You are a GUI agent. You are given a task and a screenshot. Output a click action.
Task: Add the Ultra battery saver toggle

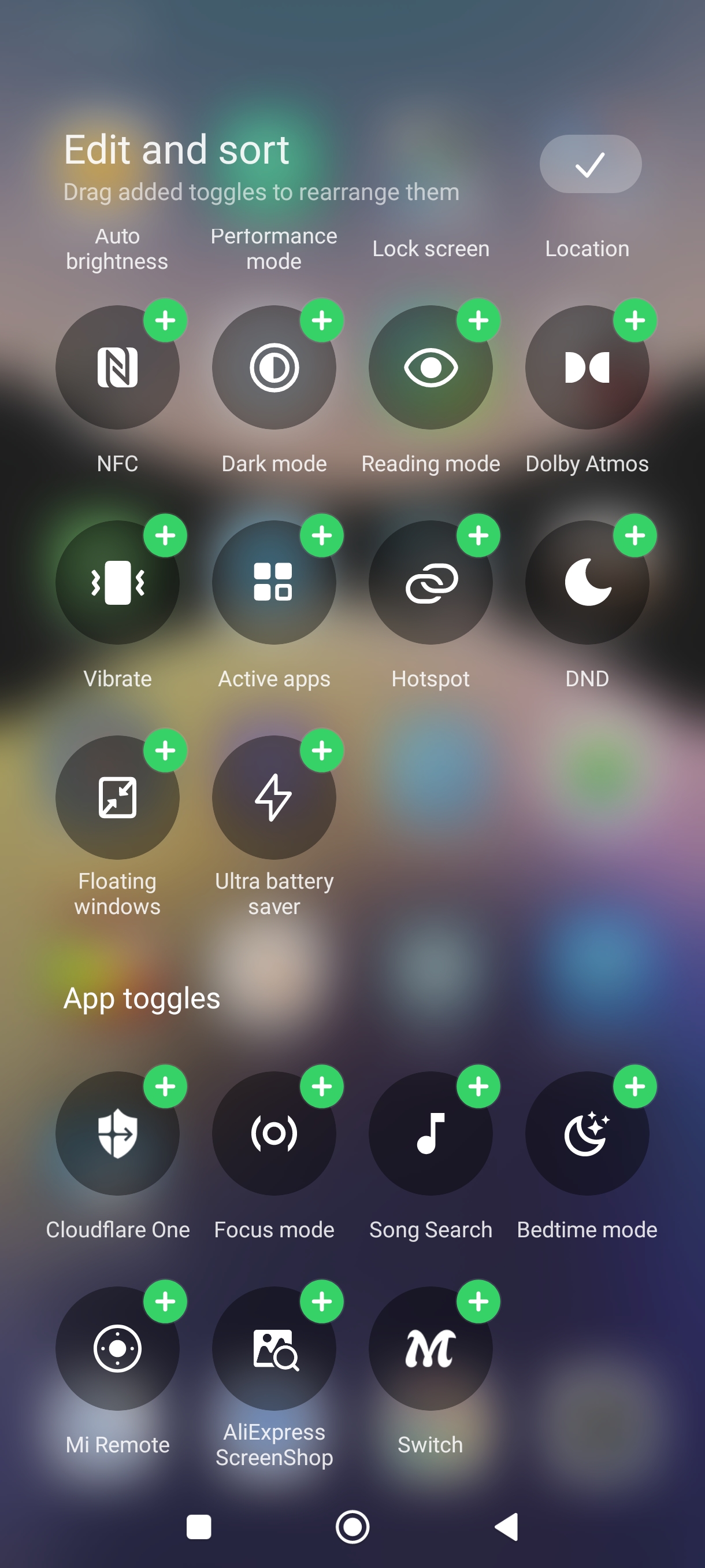click(322, 750)
